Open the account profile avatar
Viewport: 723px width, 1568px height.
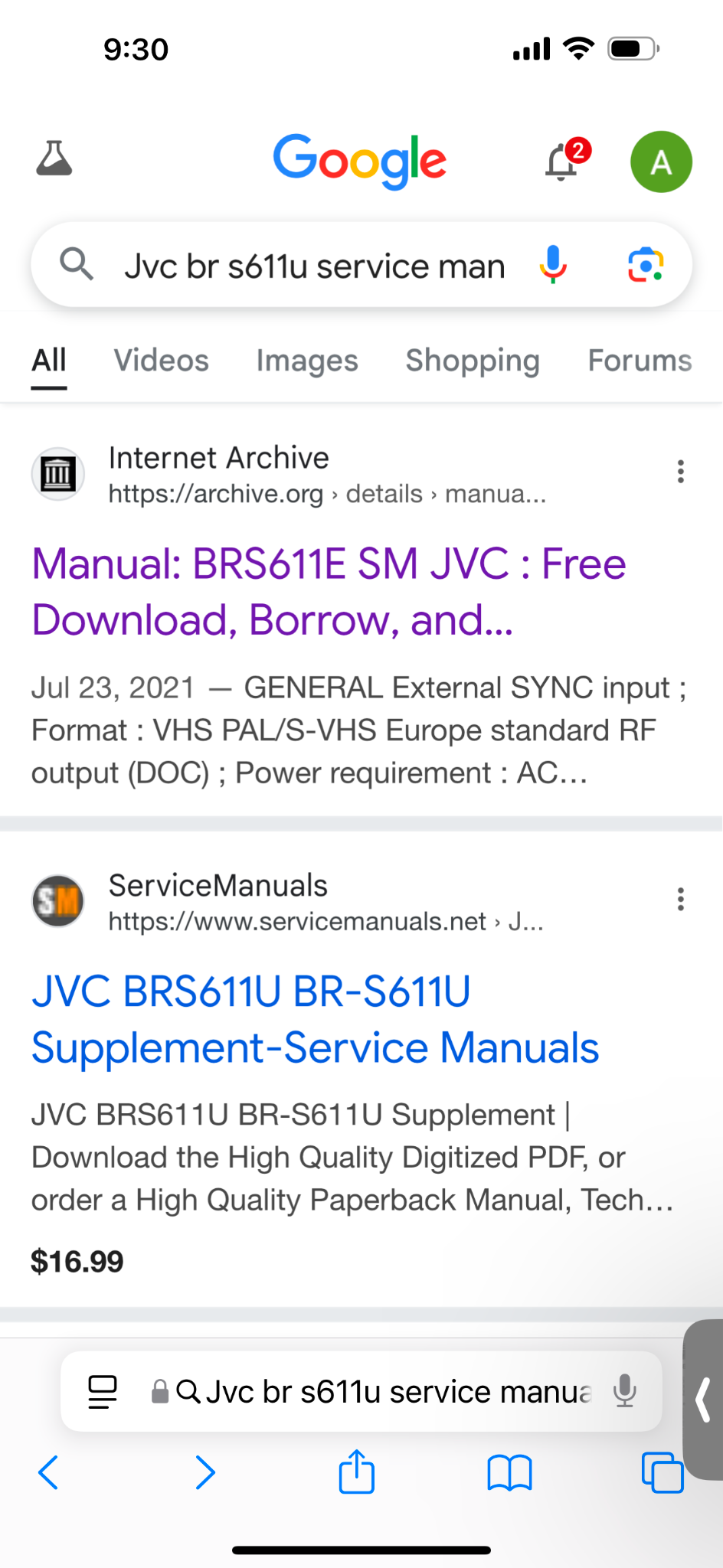click(661, 162)
